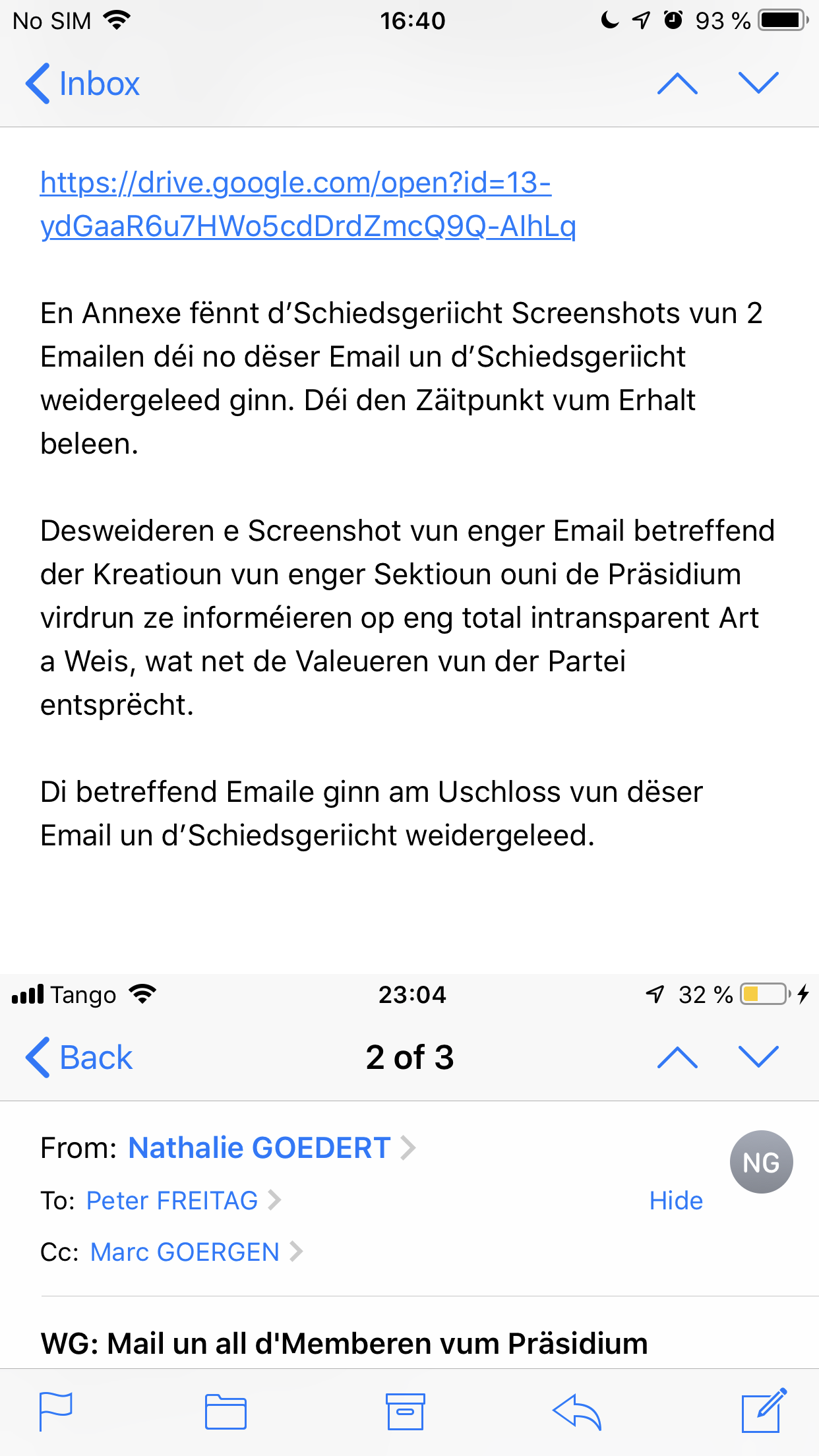Archive this email
Screen dimensions: 819x1456
(405, 1411)
